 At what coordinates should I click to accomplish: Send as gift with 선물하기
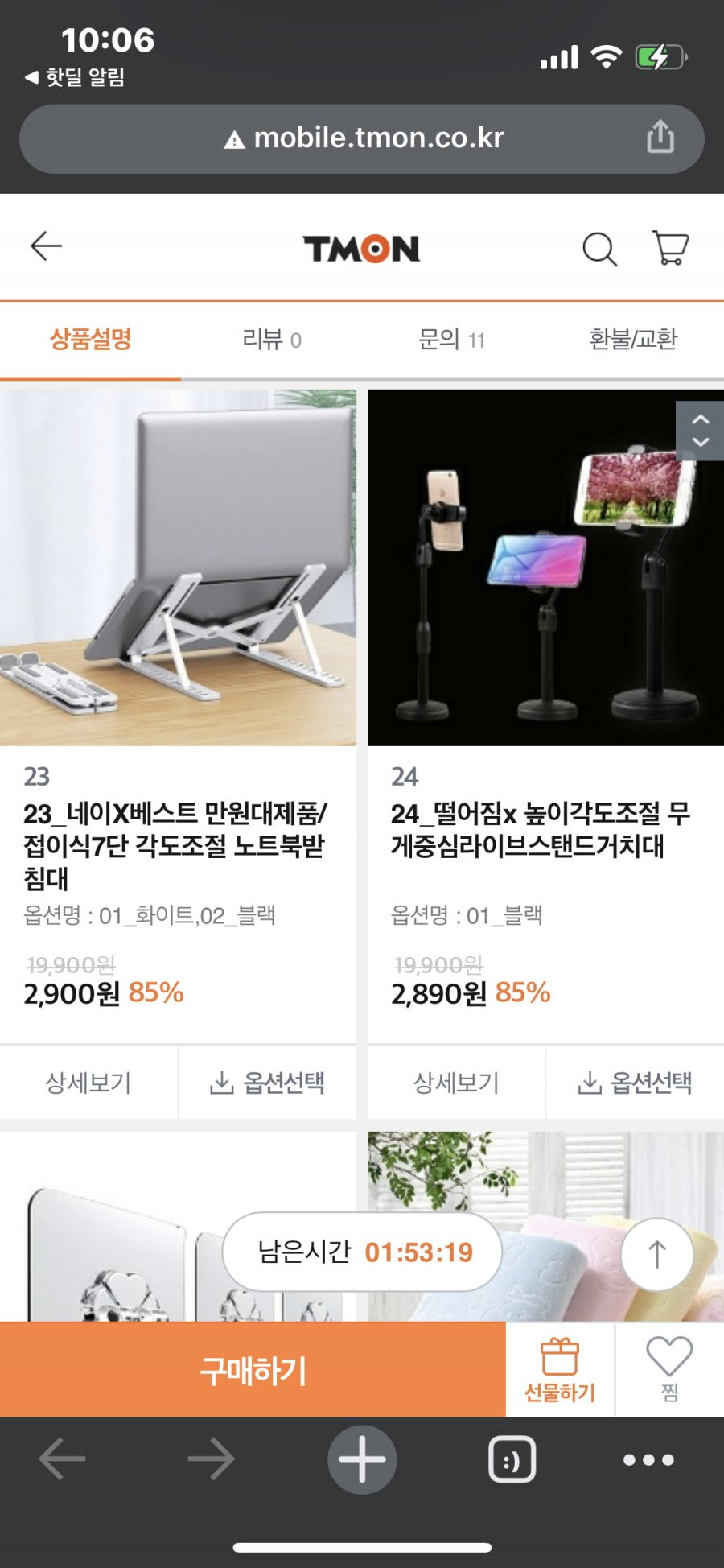[x=560, y=1370]
